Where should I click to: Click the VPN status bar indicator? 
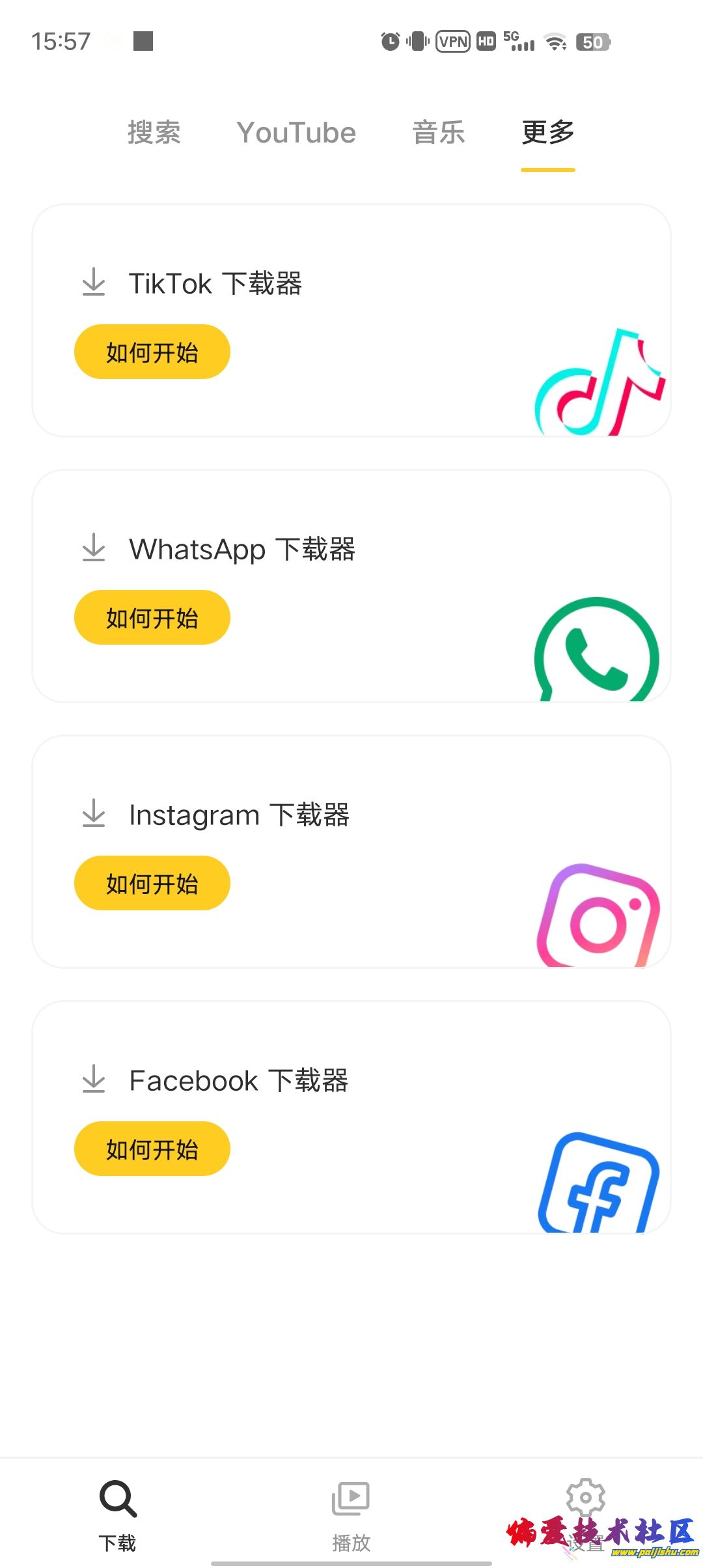tap(452, 41)
